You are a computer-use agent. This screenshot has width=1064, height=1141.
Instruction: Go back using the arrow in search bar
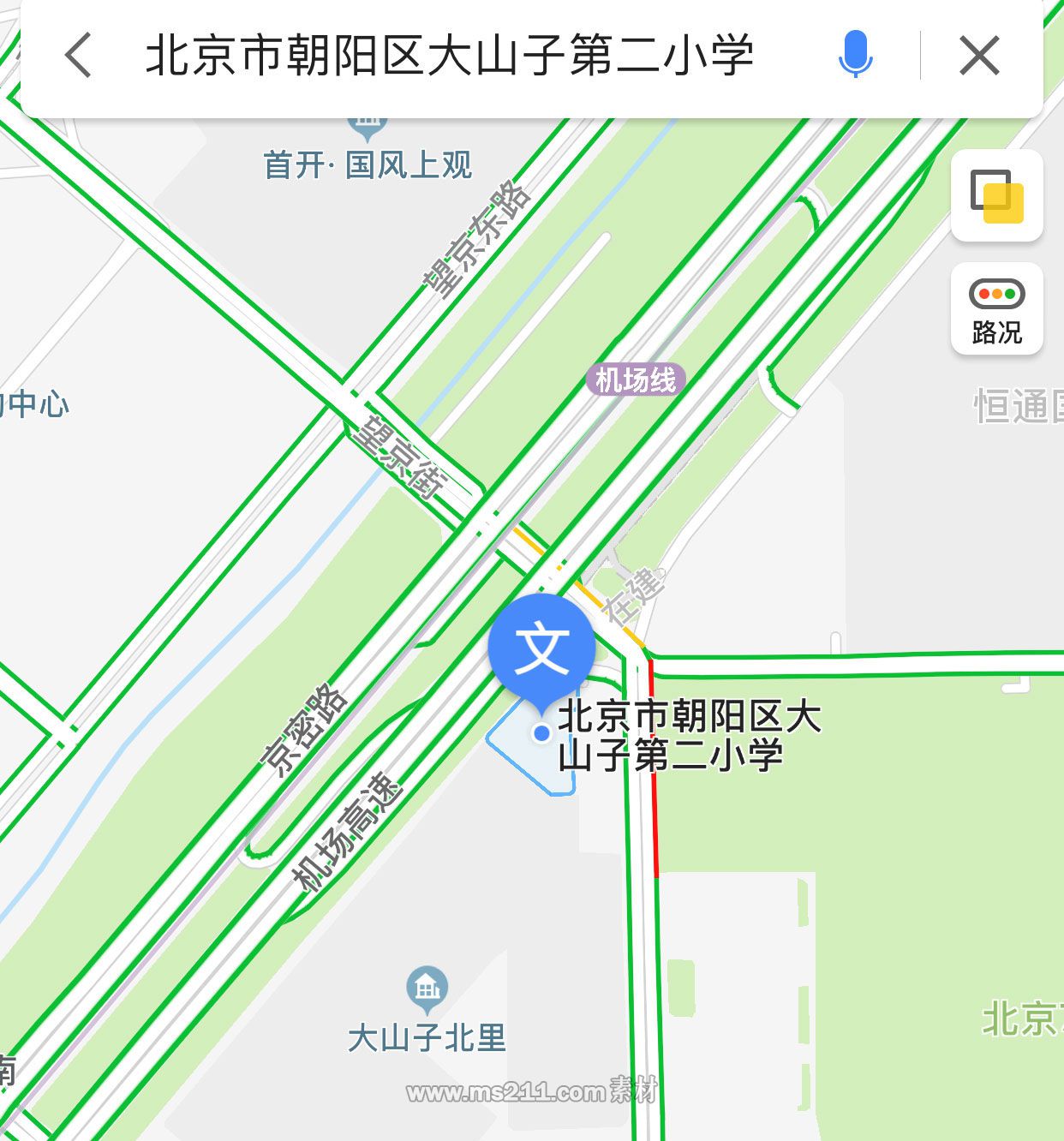78,56
